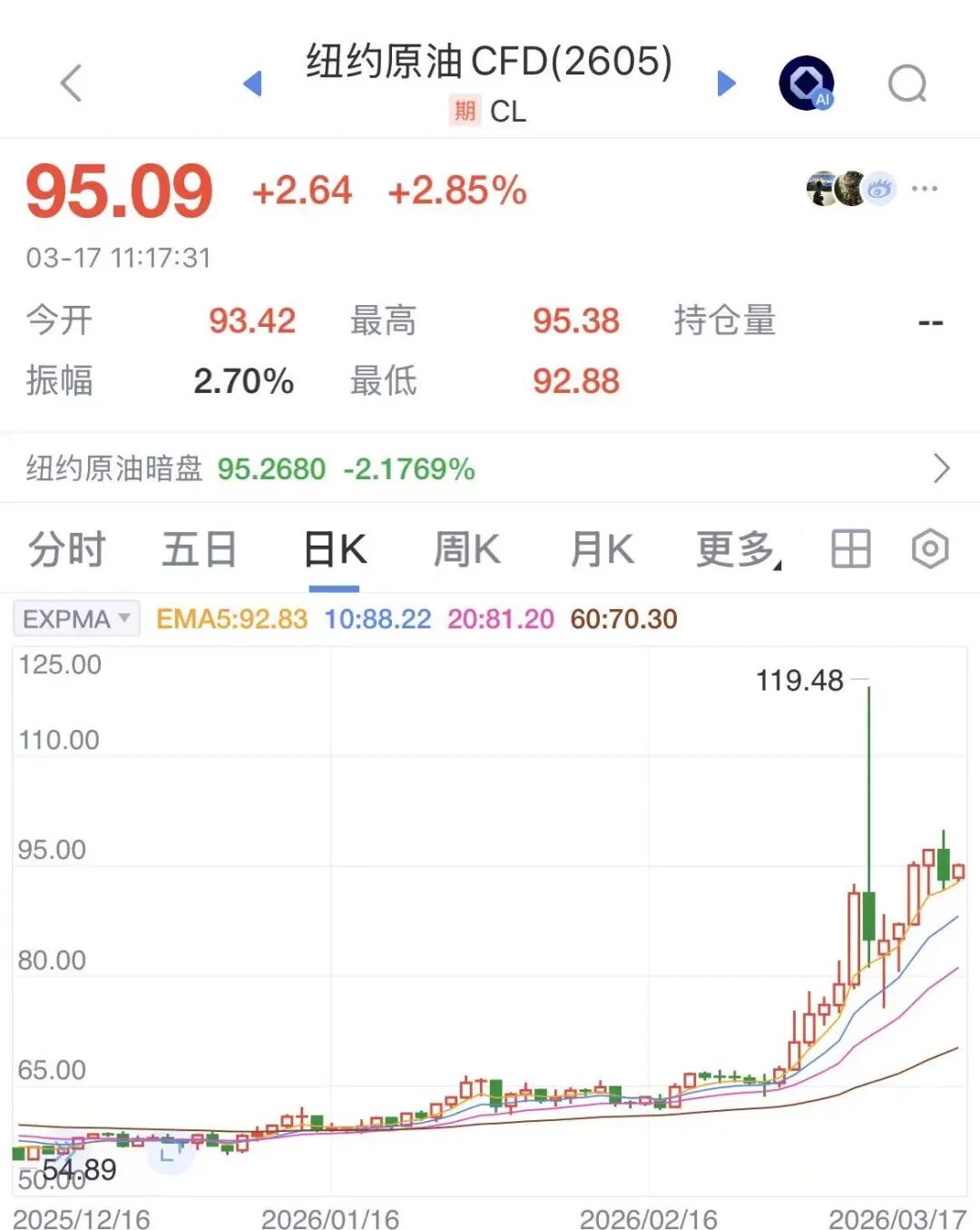
Task: Switch to the 五日 chart tab
Action: [200, 550]
